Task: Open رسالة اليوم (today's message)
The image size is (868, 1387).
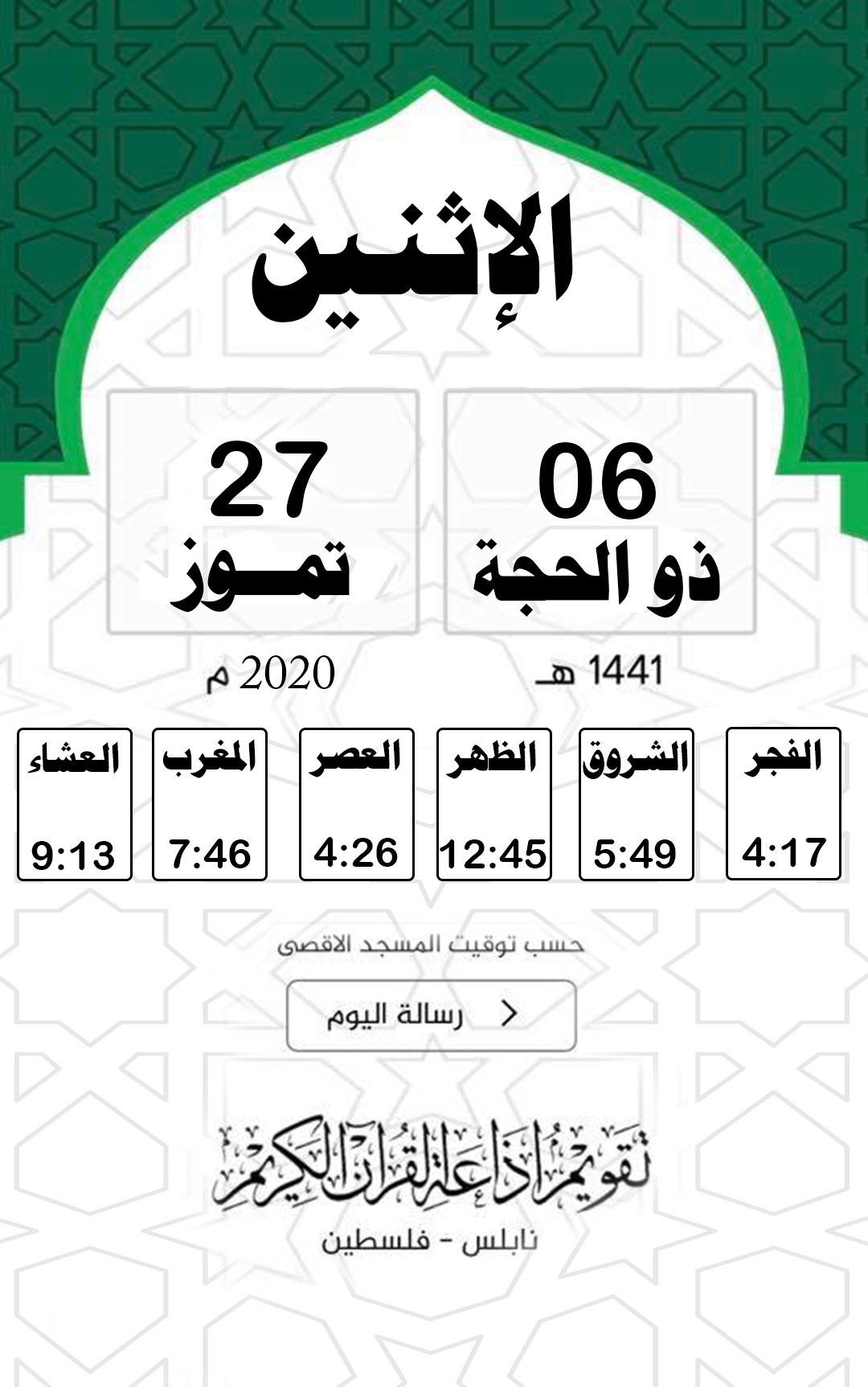Action: coord(432,1016)
